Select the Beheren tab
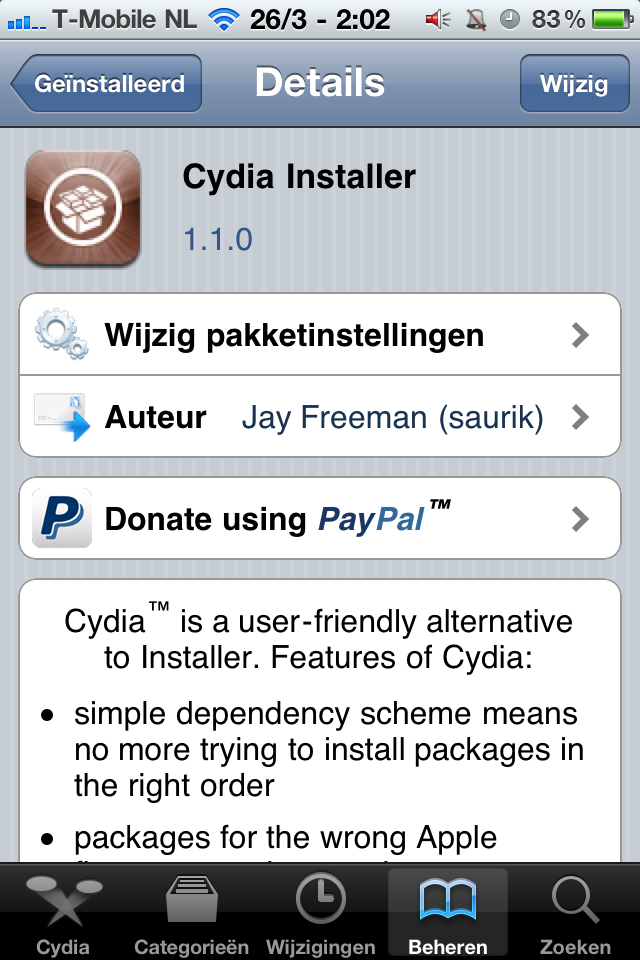The width and height of the screenshot is (640, 960). 448,913
